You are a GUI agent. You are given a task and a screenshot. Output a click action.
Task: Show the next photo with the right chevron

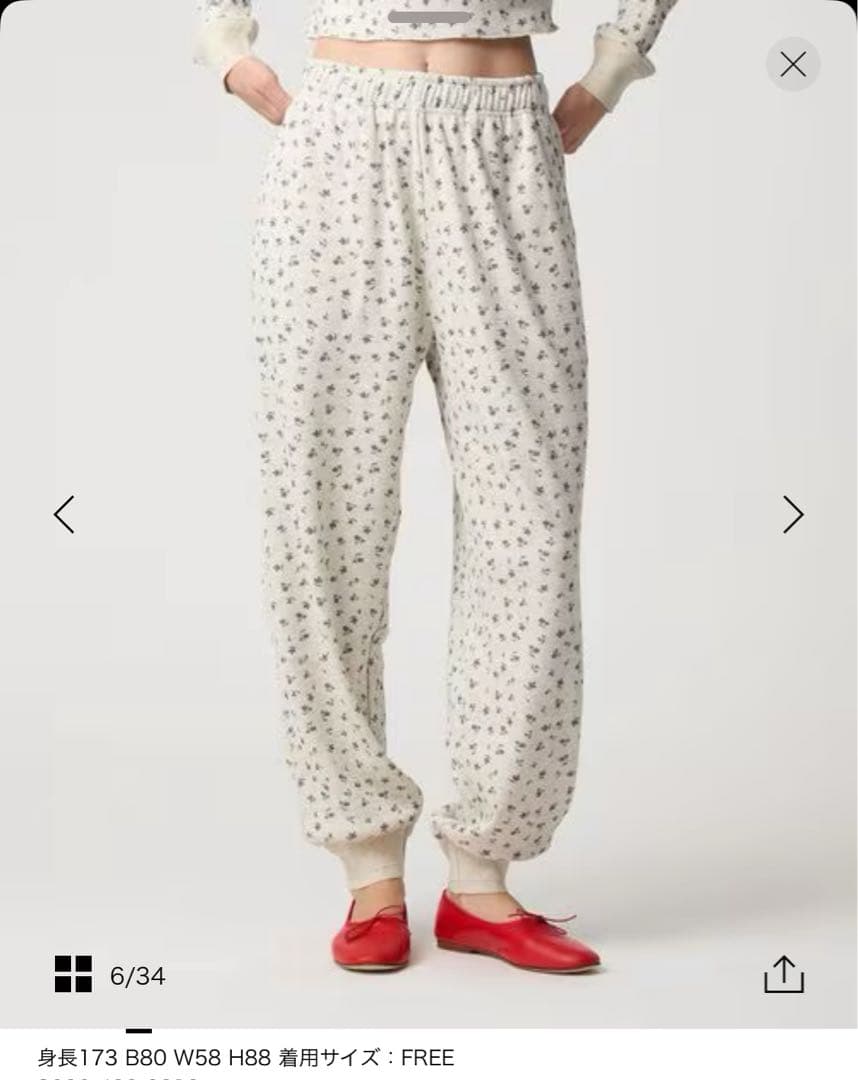[793, 514]
